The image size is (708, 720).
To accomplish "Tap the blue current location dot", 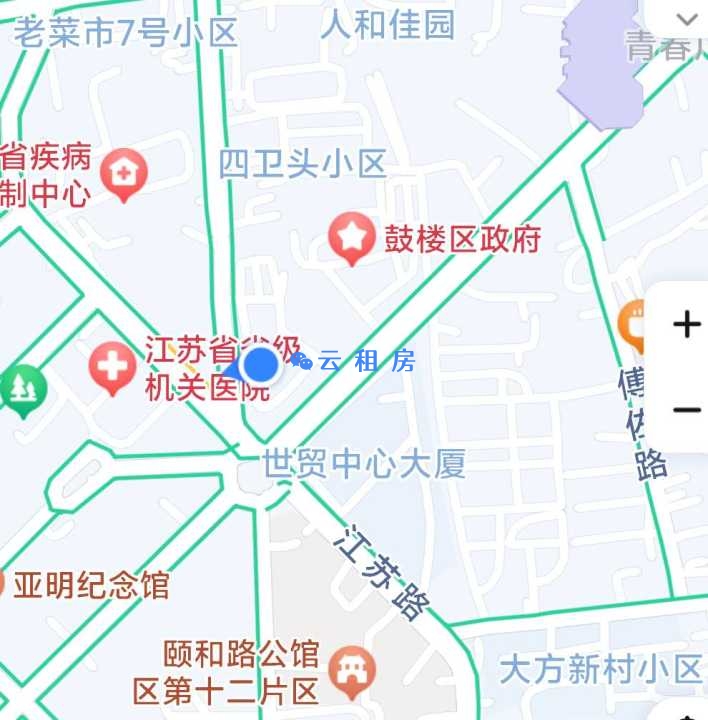I will [x=261, y=365].
